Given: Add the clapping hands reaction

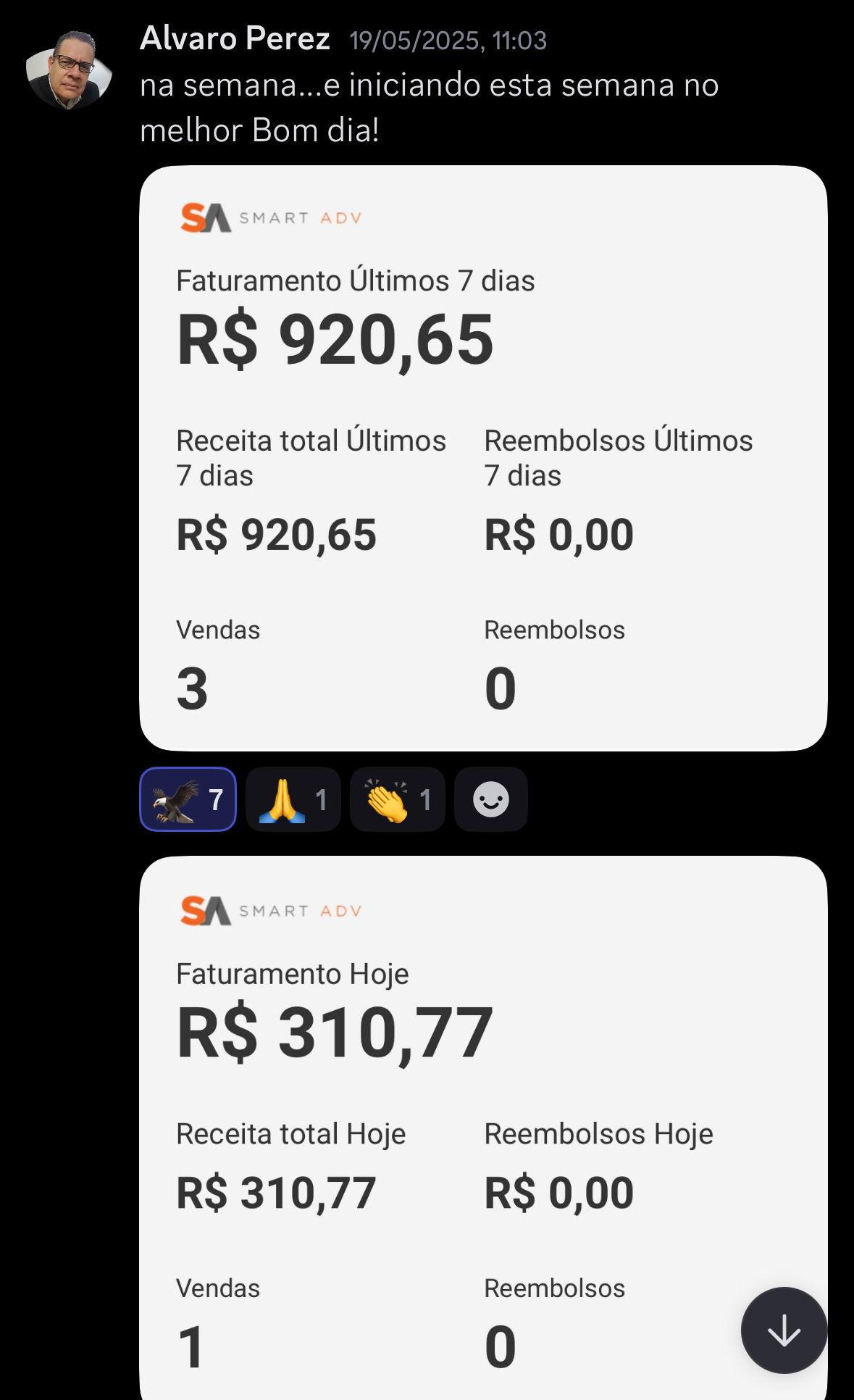Looking at the screenshot, I should (397, 799).
